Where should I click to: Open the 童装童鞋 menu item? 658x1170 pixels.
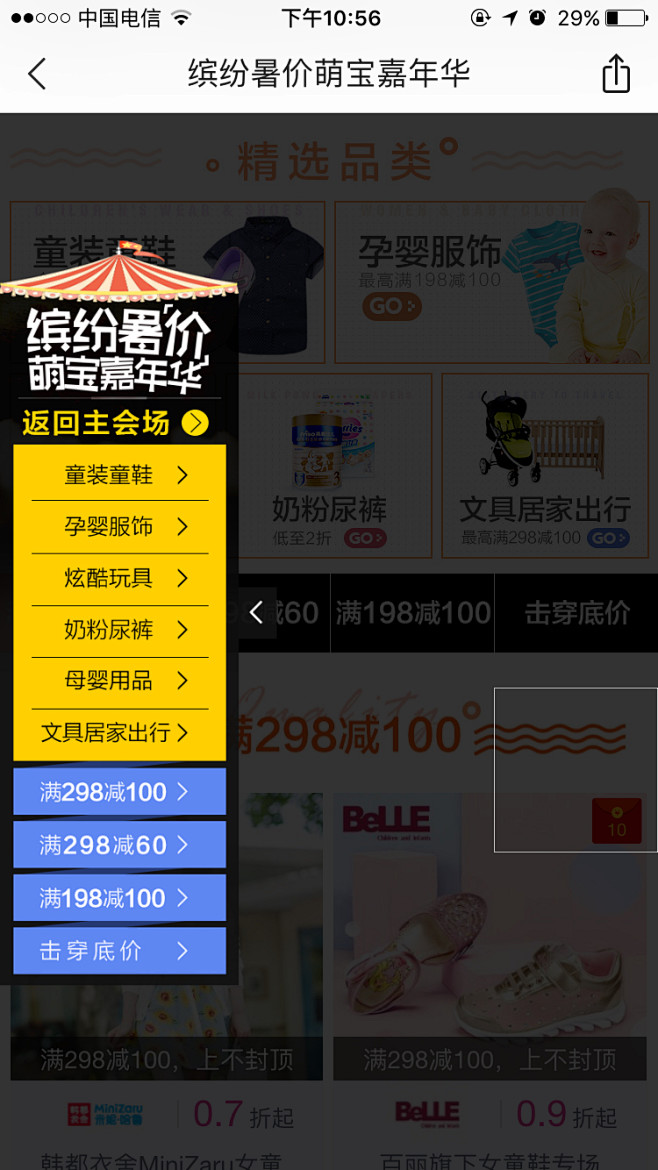pos(120,475)
